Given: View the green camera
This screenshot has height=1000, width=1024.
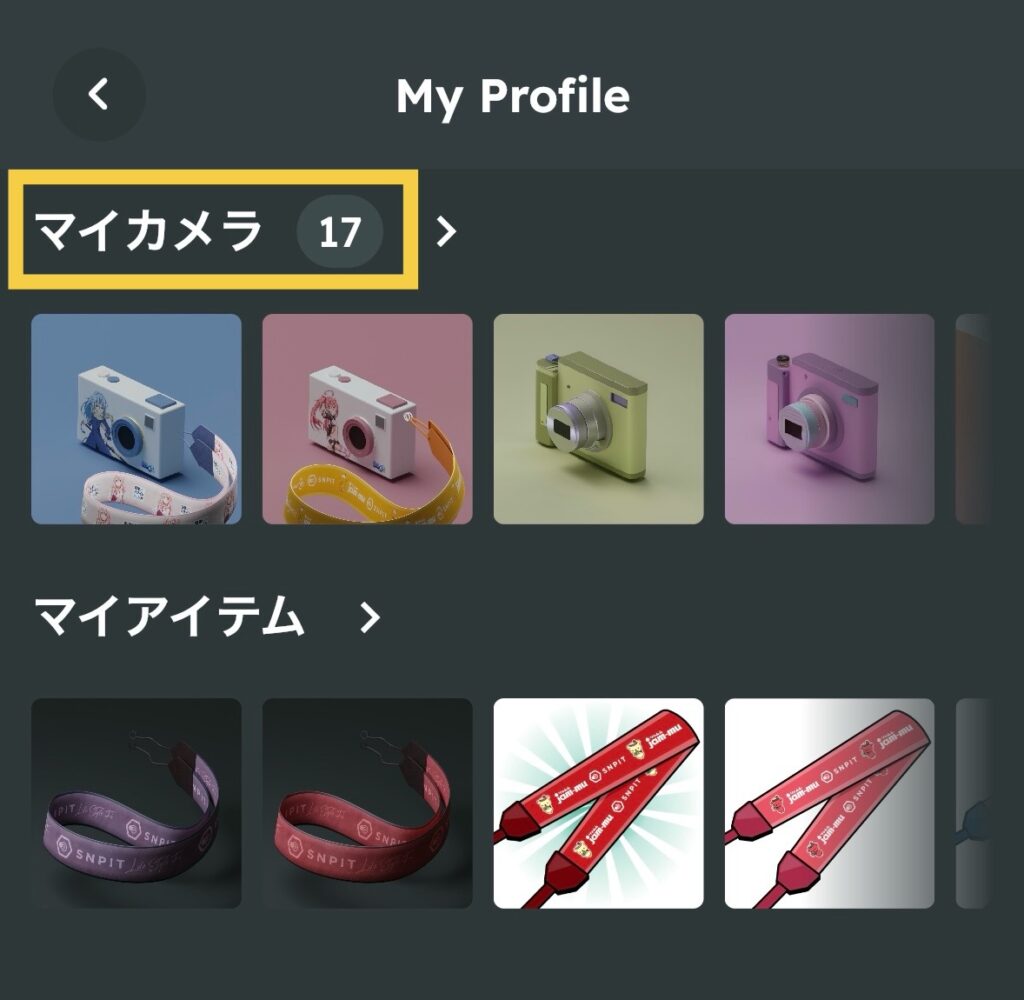Looking at the screenshot, I should click(598, 419).
